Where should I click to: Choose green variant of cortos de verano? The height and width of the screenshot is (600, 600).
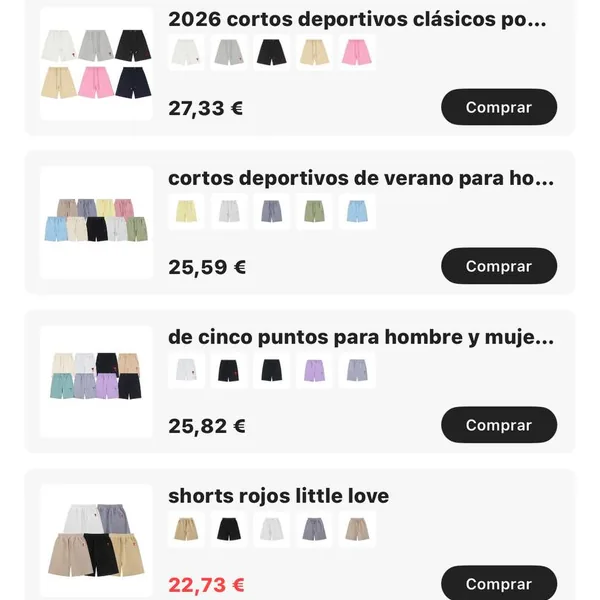[x=314, y=211]
